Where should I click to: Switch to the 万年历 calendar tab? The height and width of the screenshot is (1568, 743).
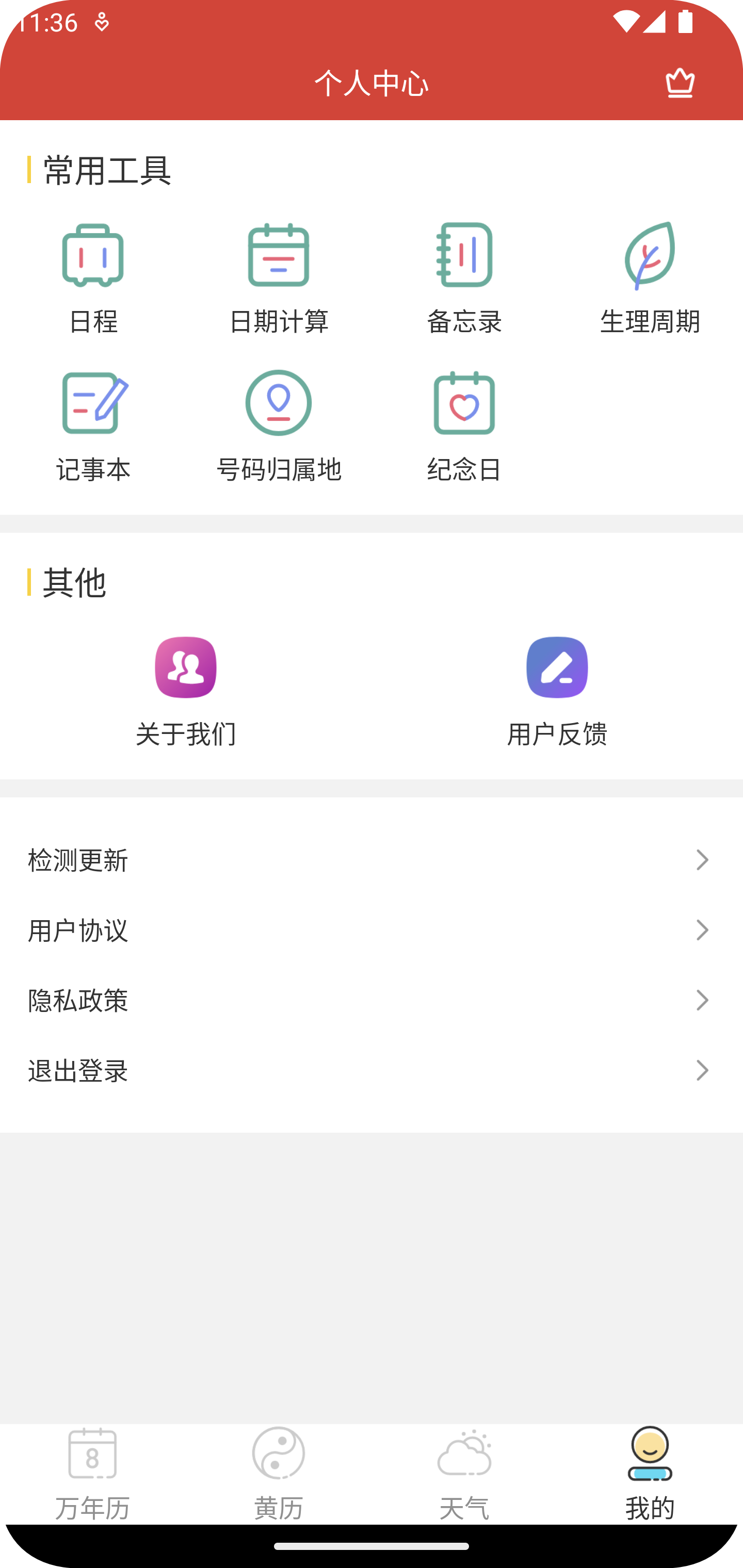(92, 1473)
